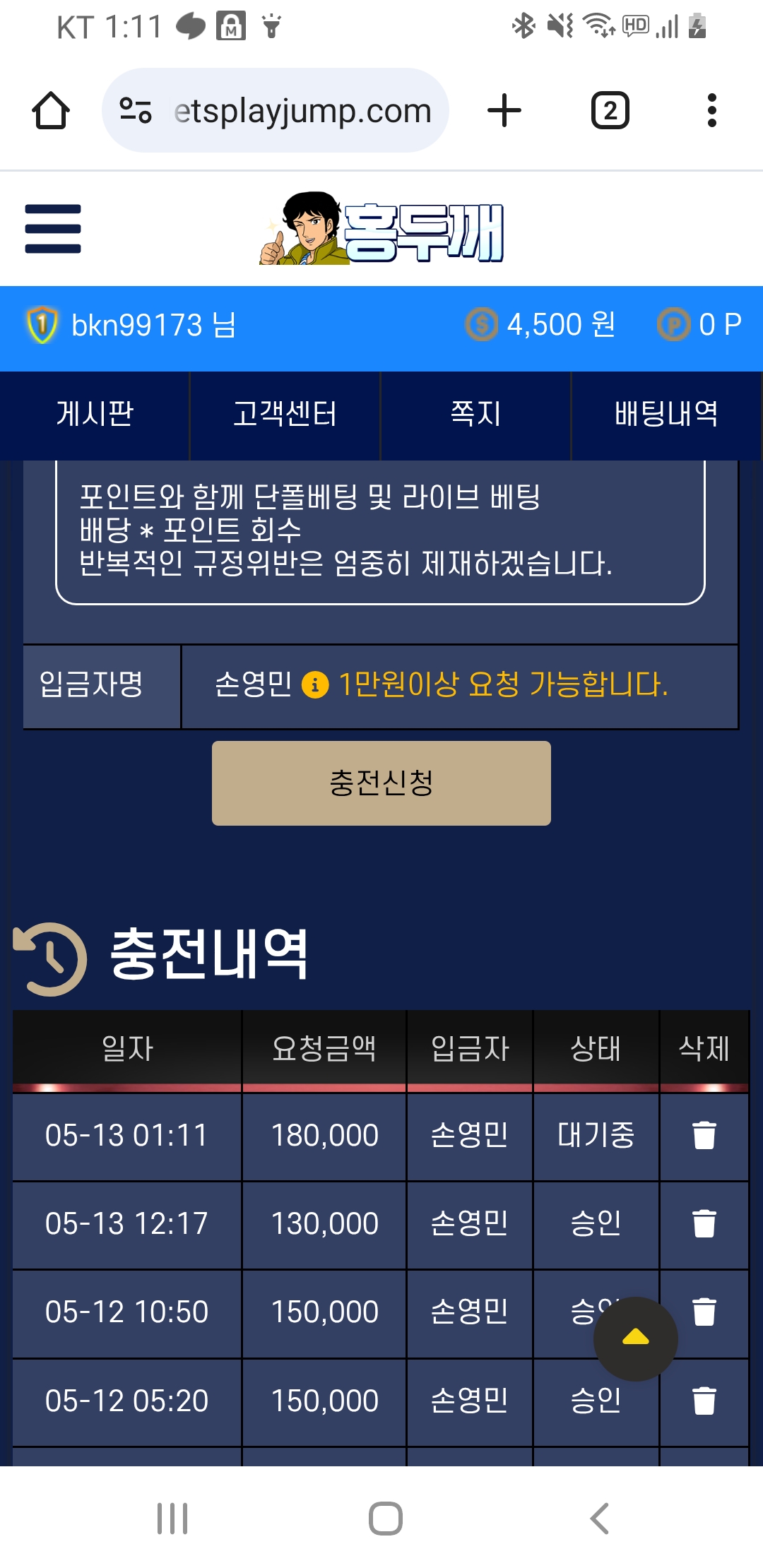Switch to the 게시판 tab
The width and height of the screenshot is (763, 1568).
point(95,415)
